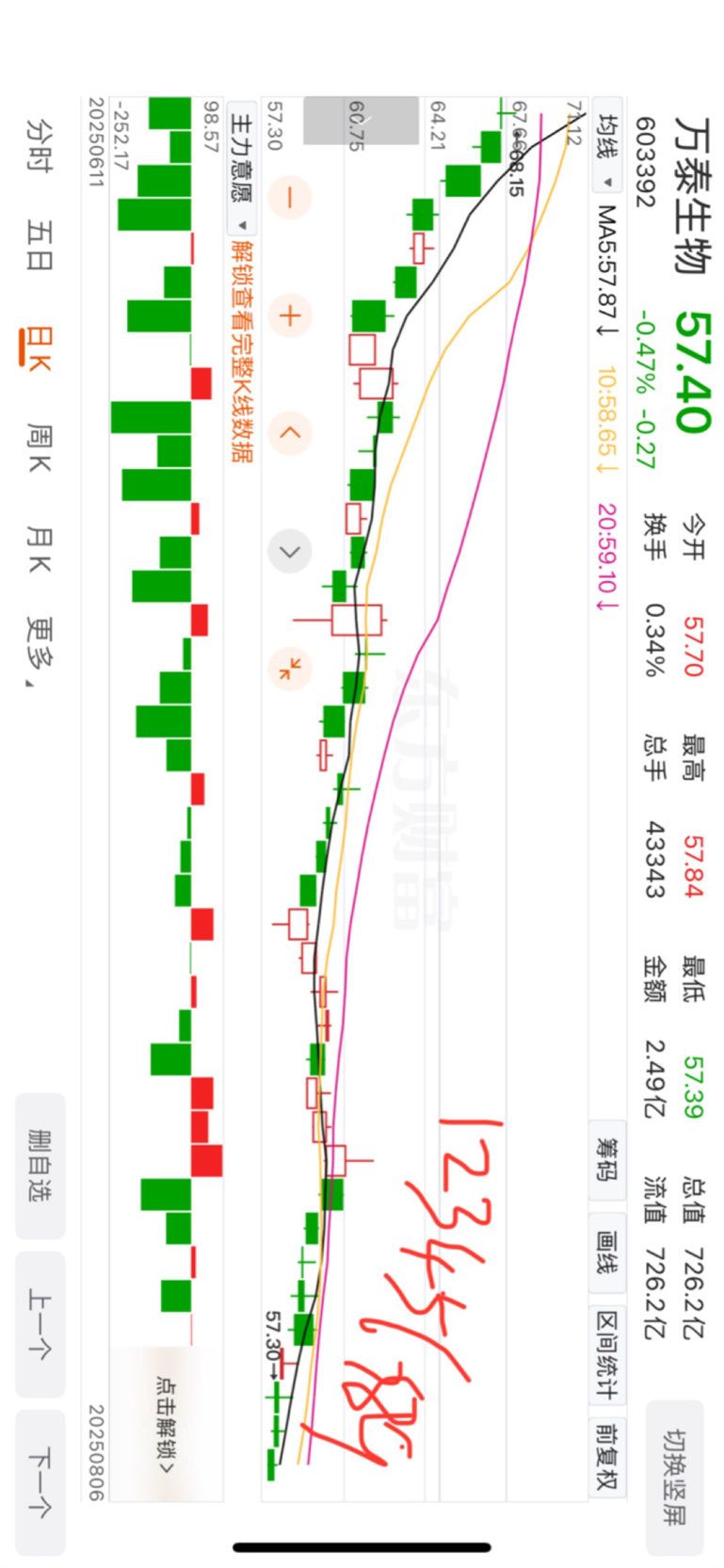
Task: Zoom in the K-line chart with plus
Action: coord(290,315)
